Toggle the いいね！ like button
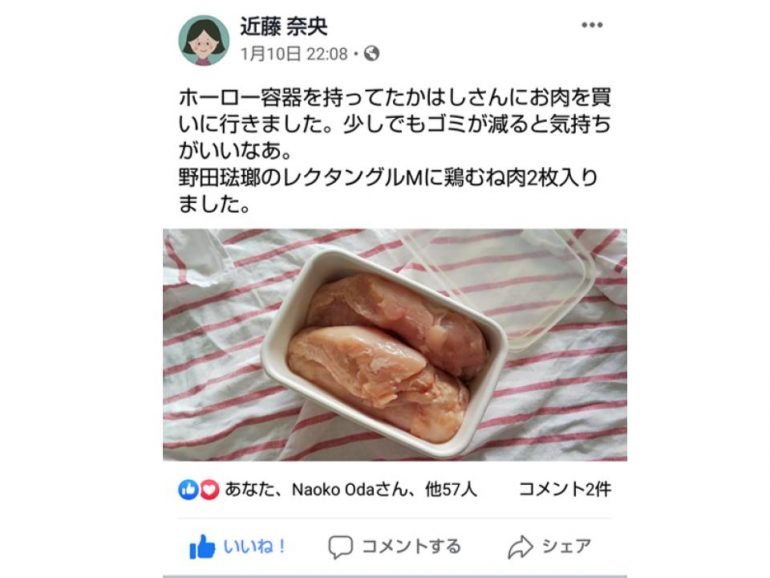Viewport: 770px width, 578px height. click(x=238, y=546)
